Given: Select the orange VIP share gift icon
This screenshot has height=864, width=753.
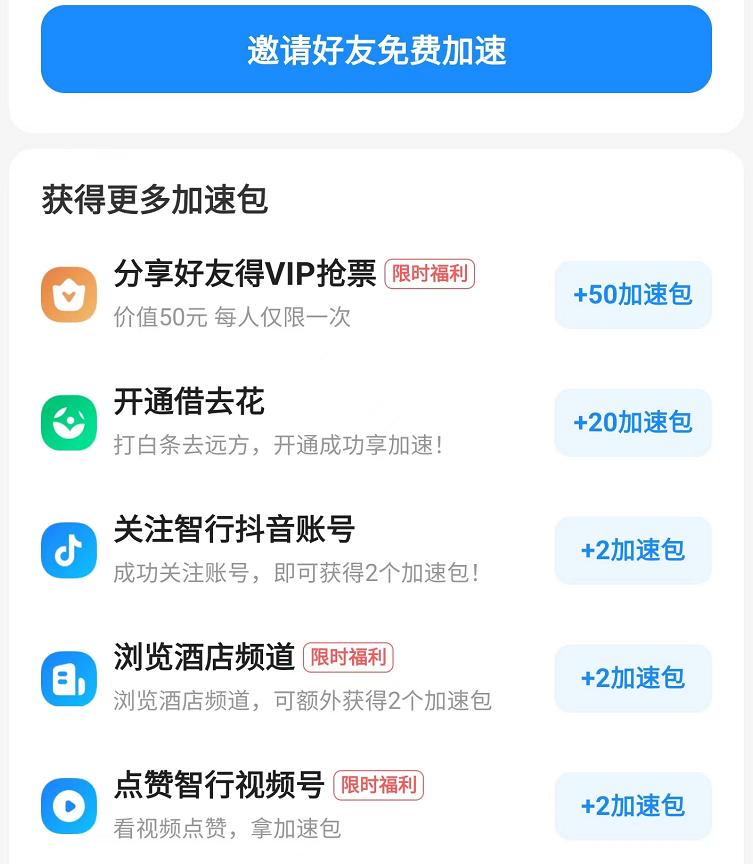Looking at the screenshot, I should [68, 295].
